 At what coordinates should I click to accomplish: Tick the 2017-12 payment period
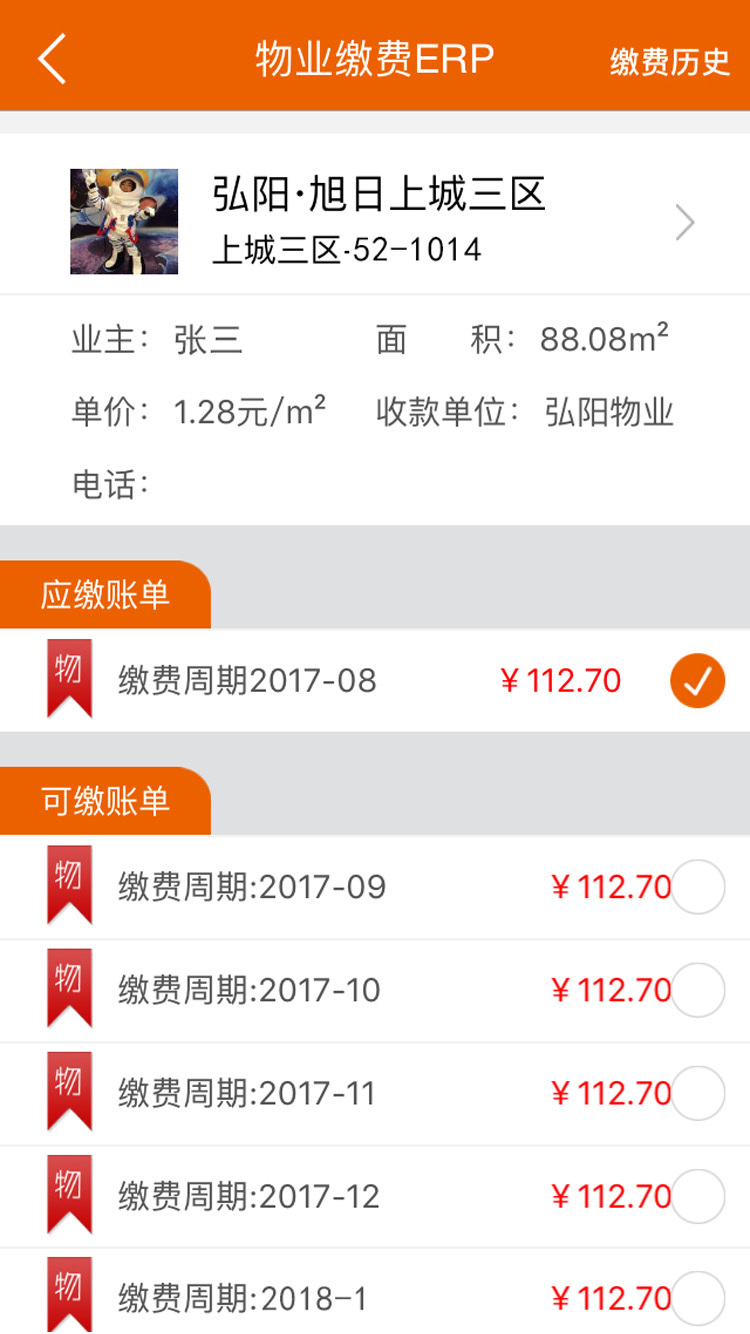coord(697,1196)
